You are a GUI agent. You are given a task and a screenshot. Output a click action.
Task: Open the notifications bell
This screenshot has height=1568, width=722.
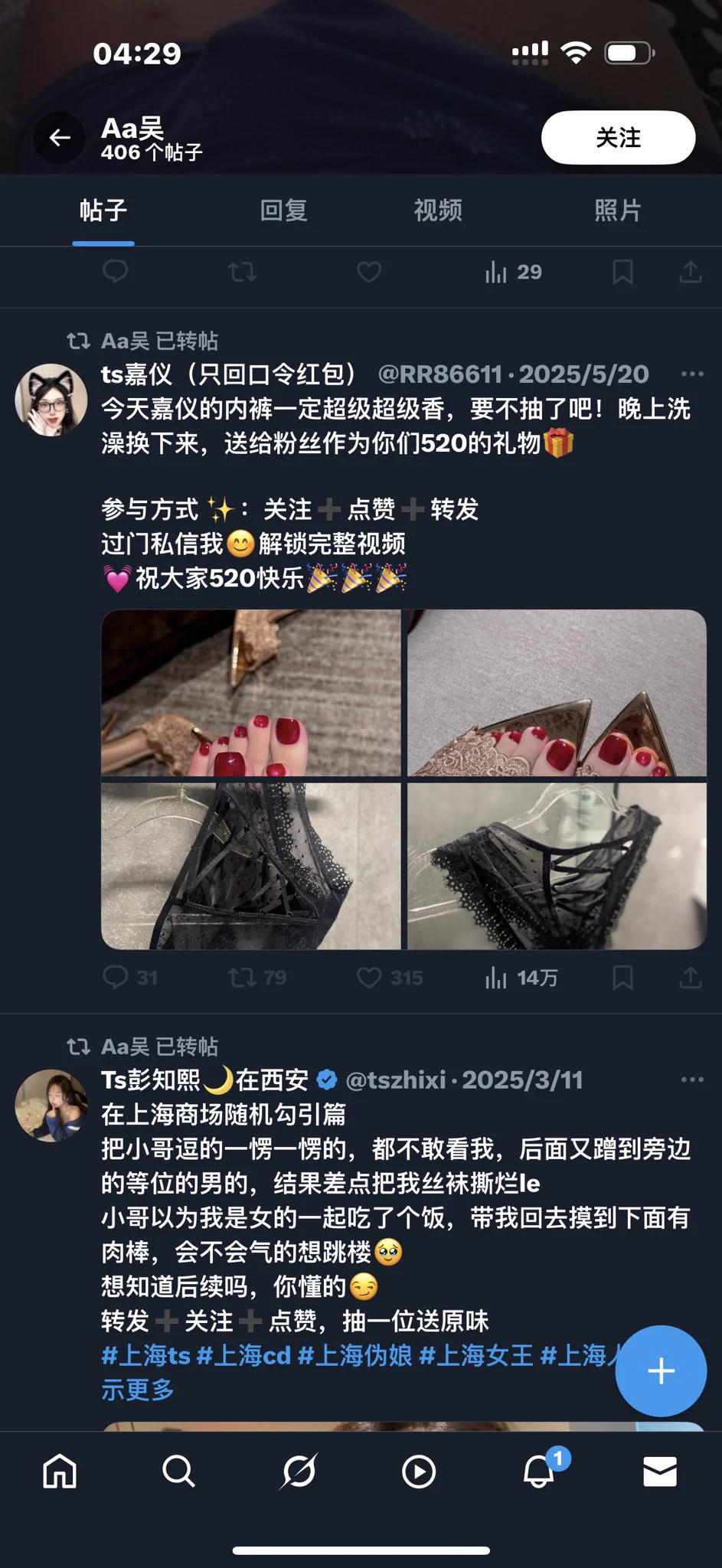[539, 1472]
